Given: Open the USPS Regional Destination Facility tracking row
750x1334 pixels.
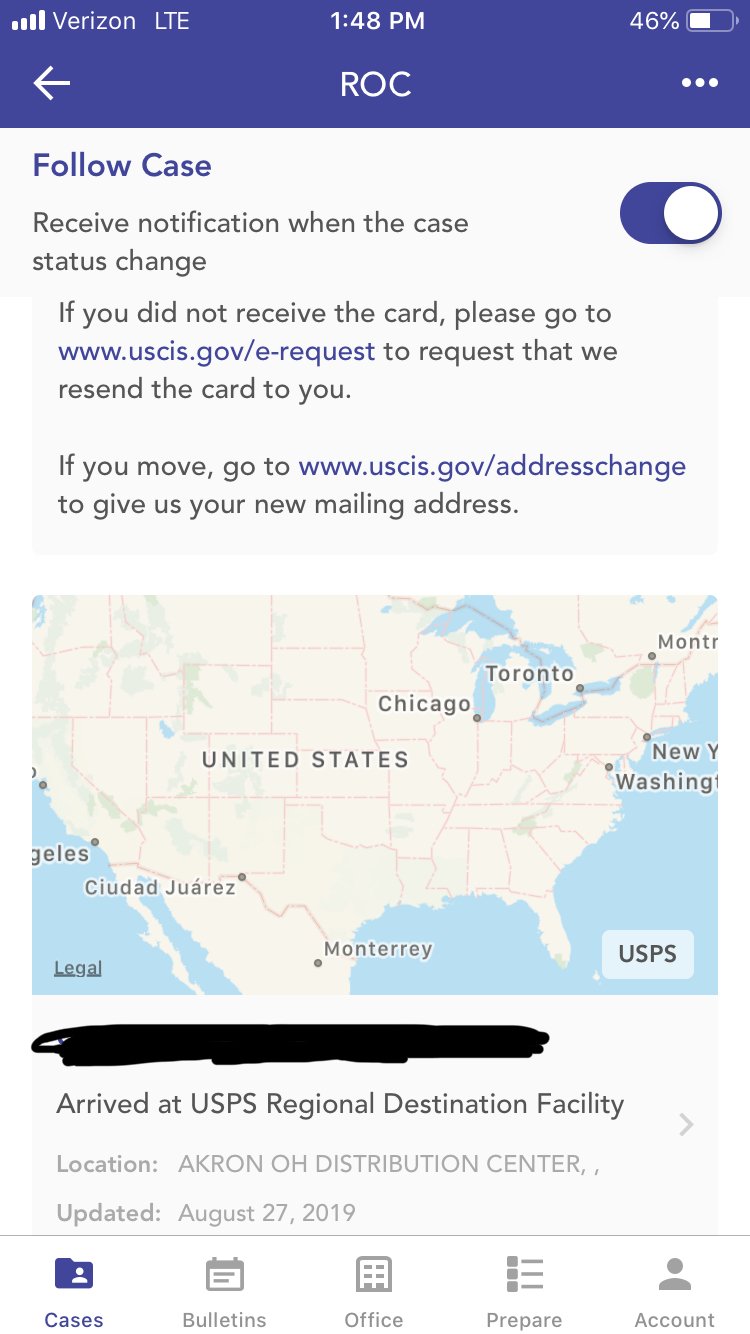Looking at the screenshot, I should point(375,1125).
